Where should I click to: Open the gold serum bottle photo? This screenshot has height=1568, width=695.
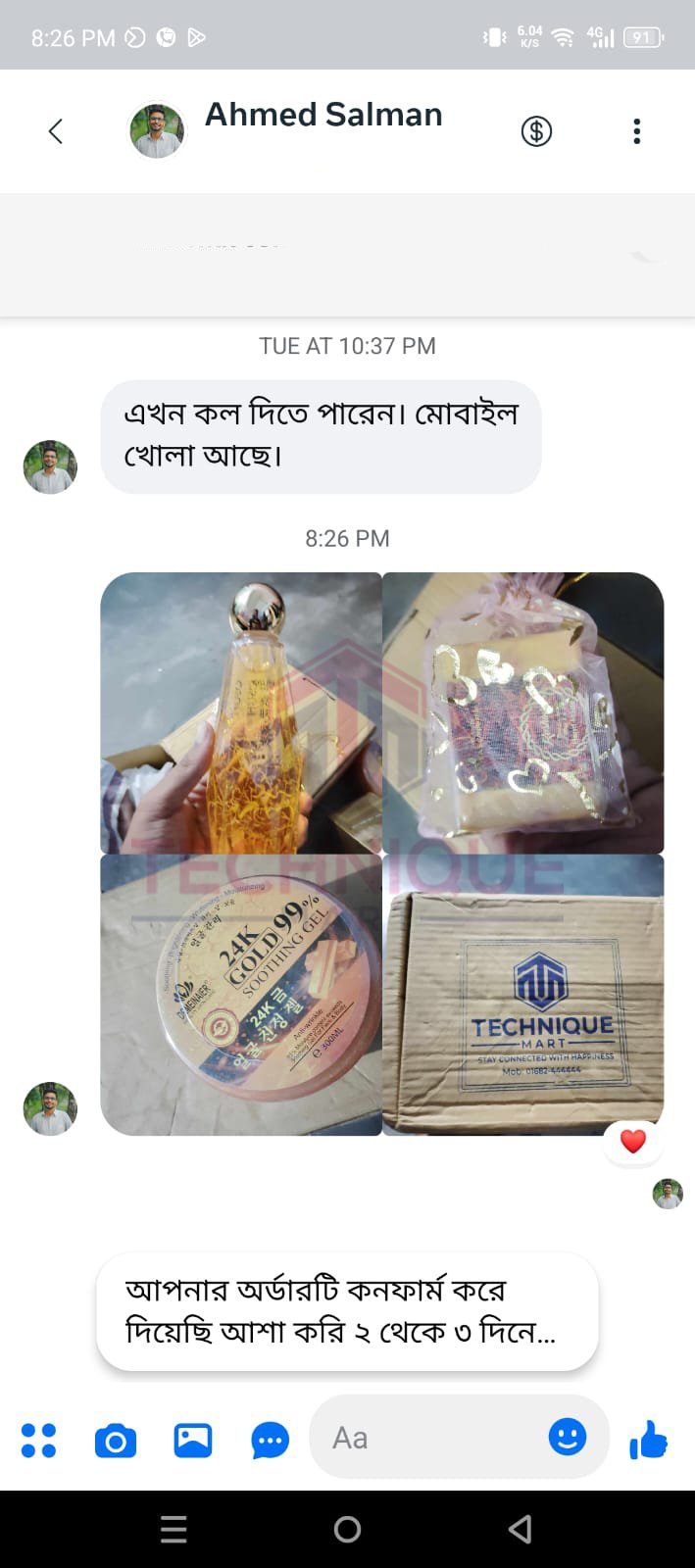(x=241, y=712)
